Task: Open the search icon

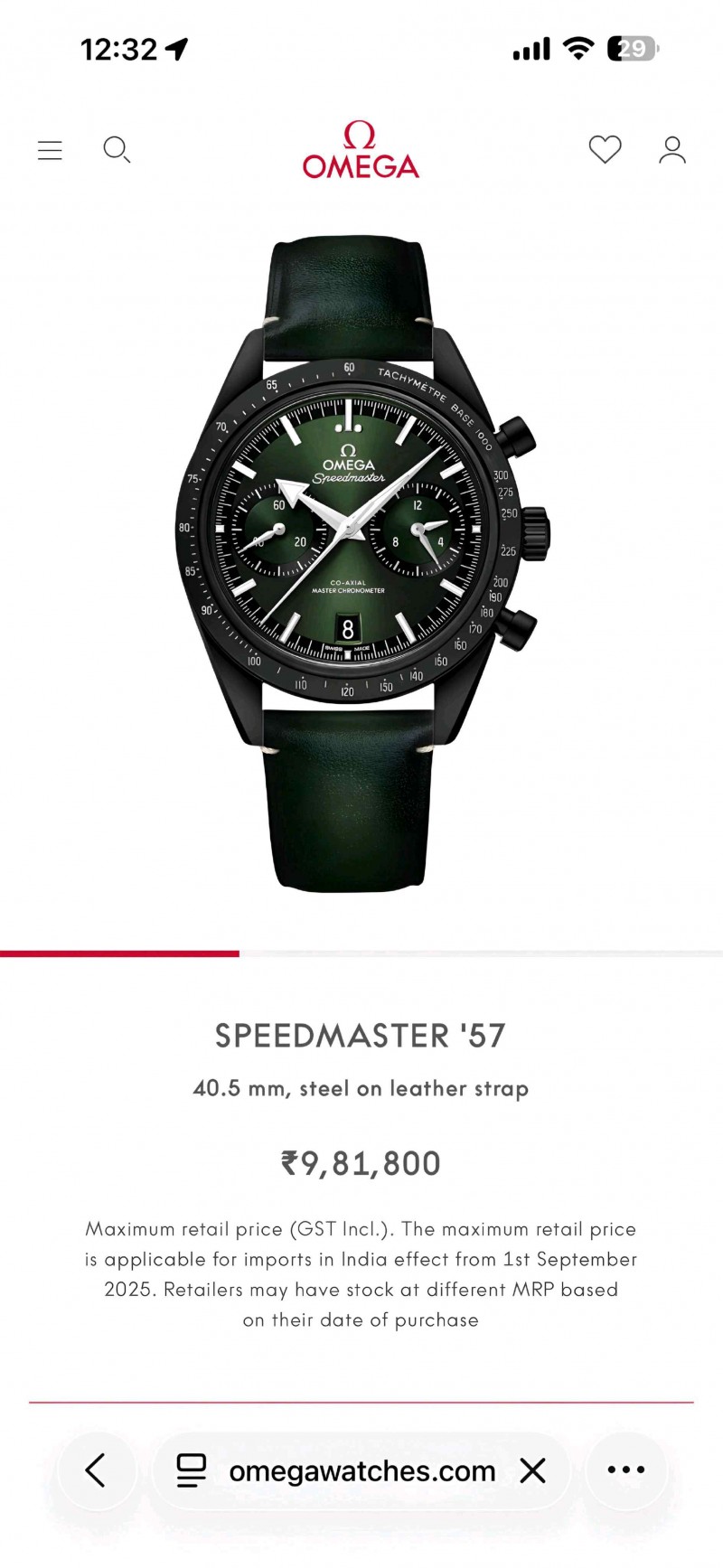Action: 117,150
